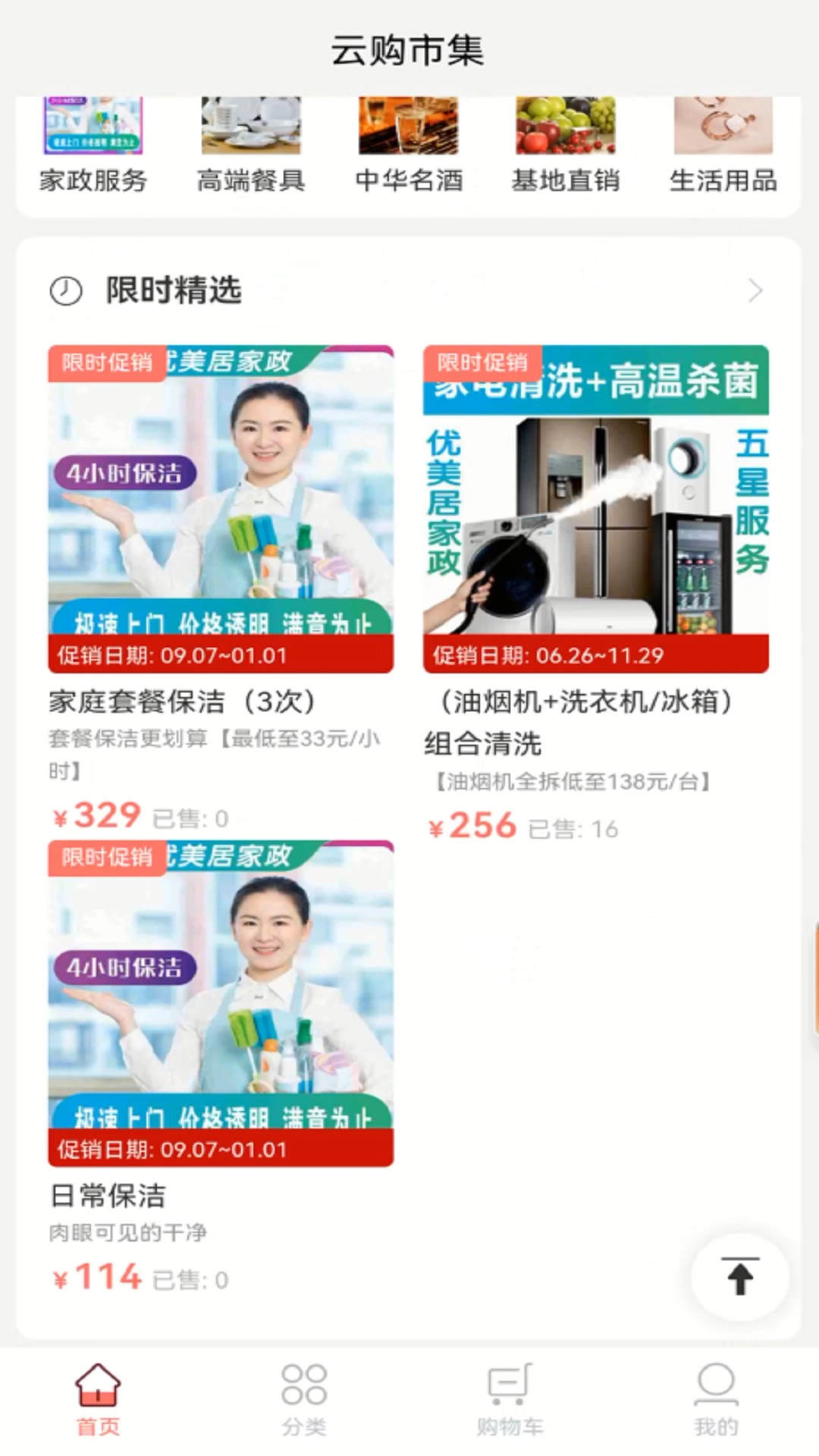The width and height of the screenshot is (819, 1456).
Task: Click the back-to-top arrow button
Action: (738, 1278)
